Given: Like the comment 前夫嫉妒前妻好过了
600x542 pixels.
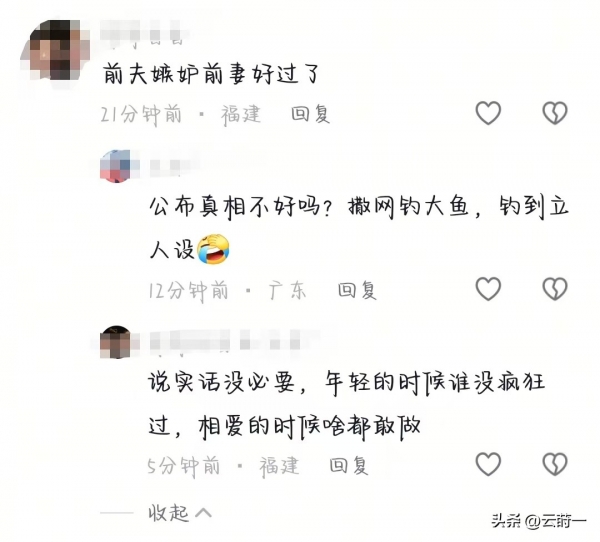Looking at the screenshot, I should point(487,113).
